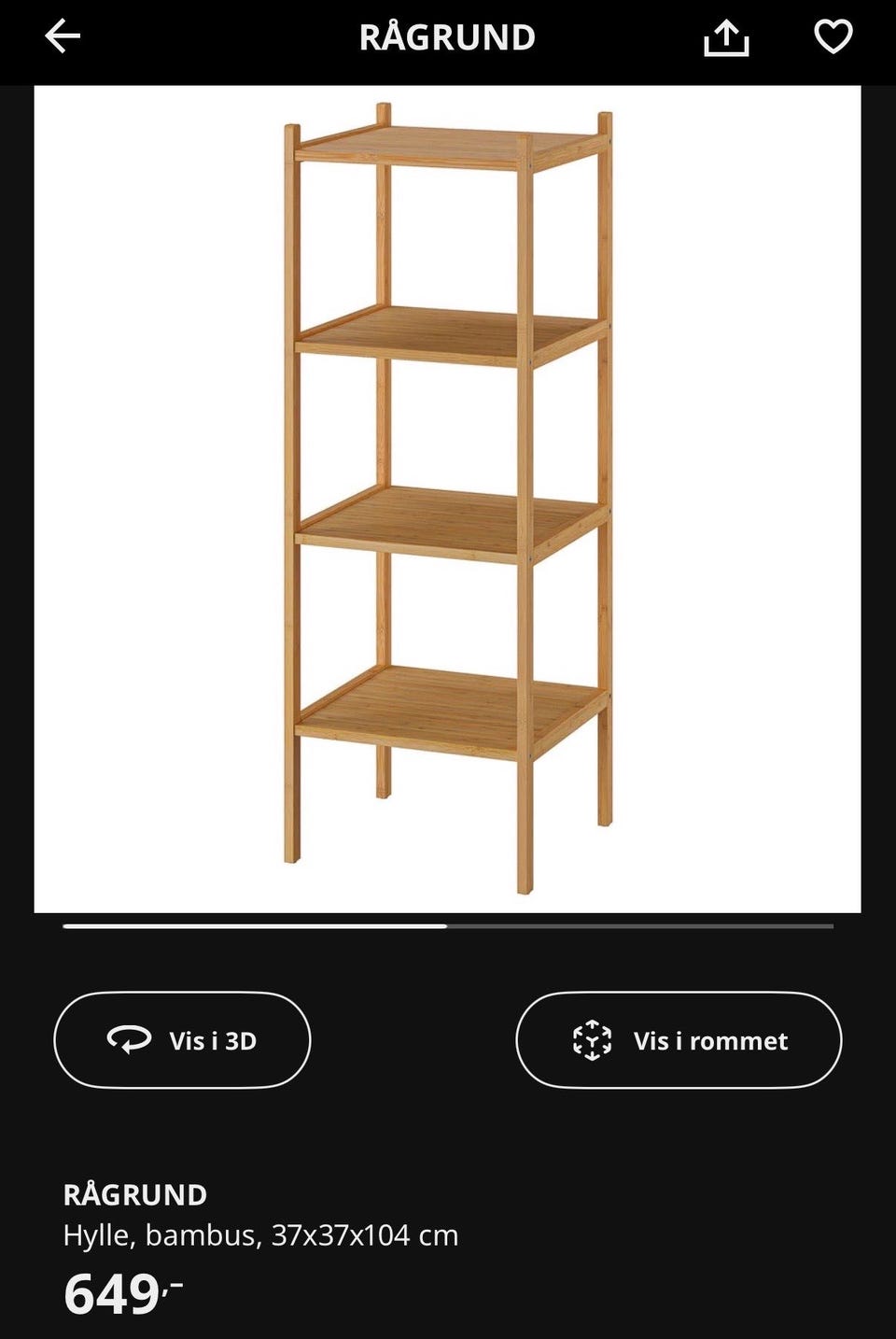Tap the share/export icon in the top bar
Image resolution: width=896 pixels, height=1339 pixels.
[x=727, y=36]
